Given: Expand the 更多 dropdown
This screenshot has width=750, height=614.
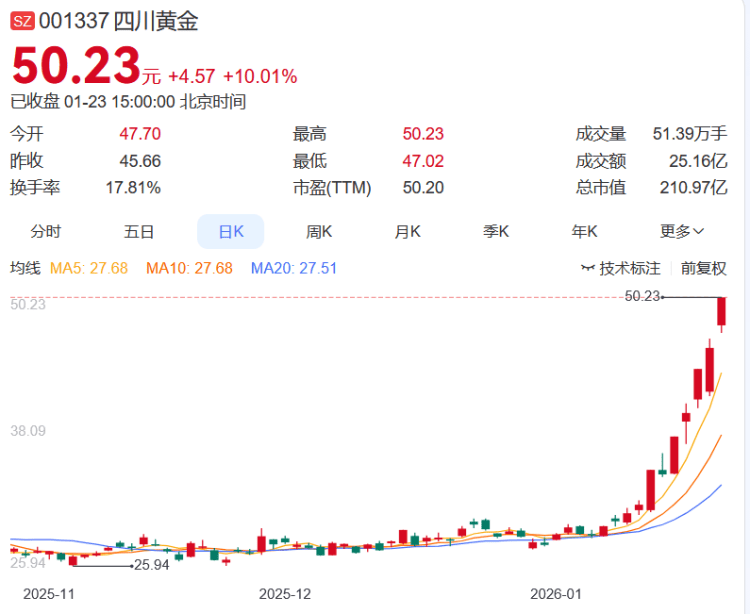Looking at the screenshot, I should (x=681, y=231).
